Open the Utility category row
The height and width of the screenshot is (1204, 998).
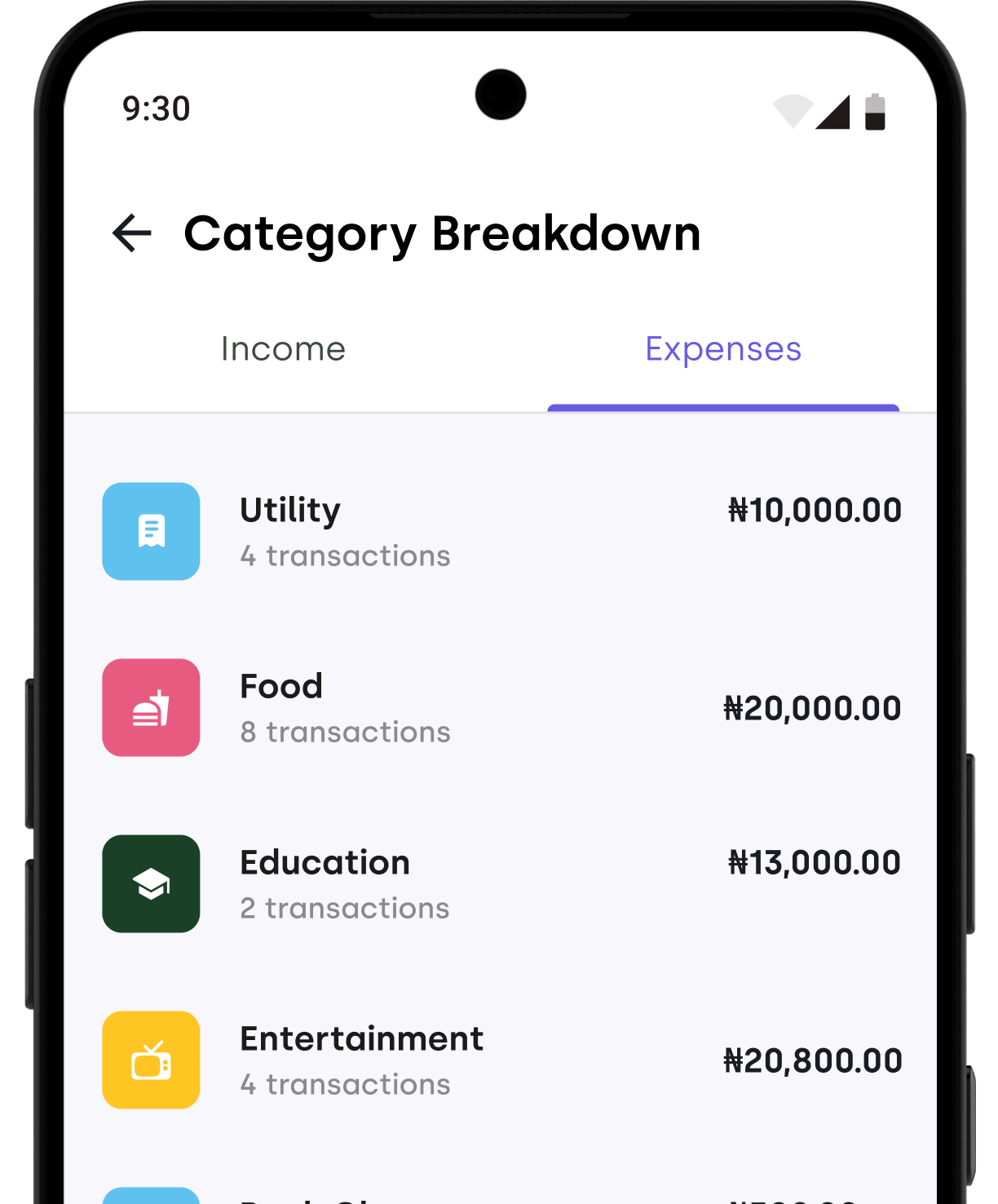(501, 532)
